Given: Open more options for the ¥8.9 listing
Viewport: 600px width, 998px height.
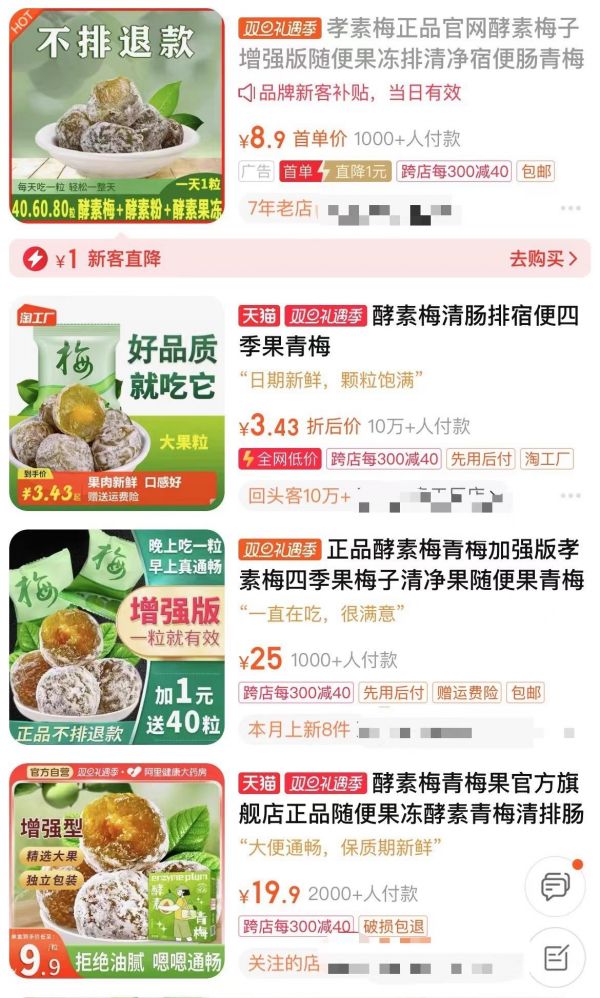Looking at the screenshot, I should click(x=570, y=209).
